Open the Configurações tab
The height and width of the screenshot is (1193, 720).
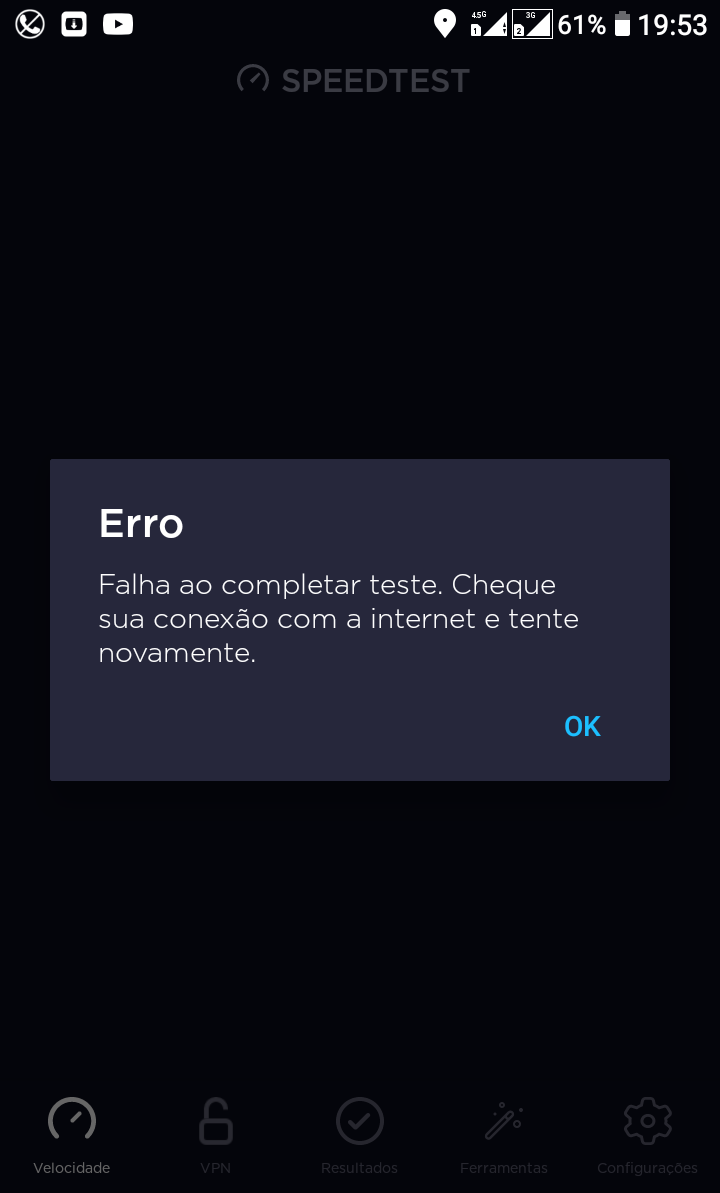(647, 1135)
